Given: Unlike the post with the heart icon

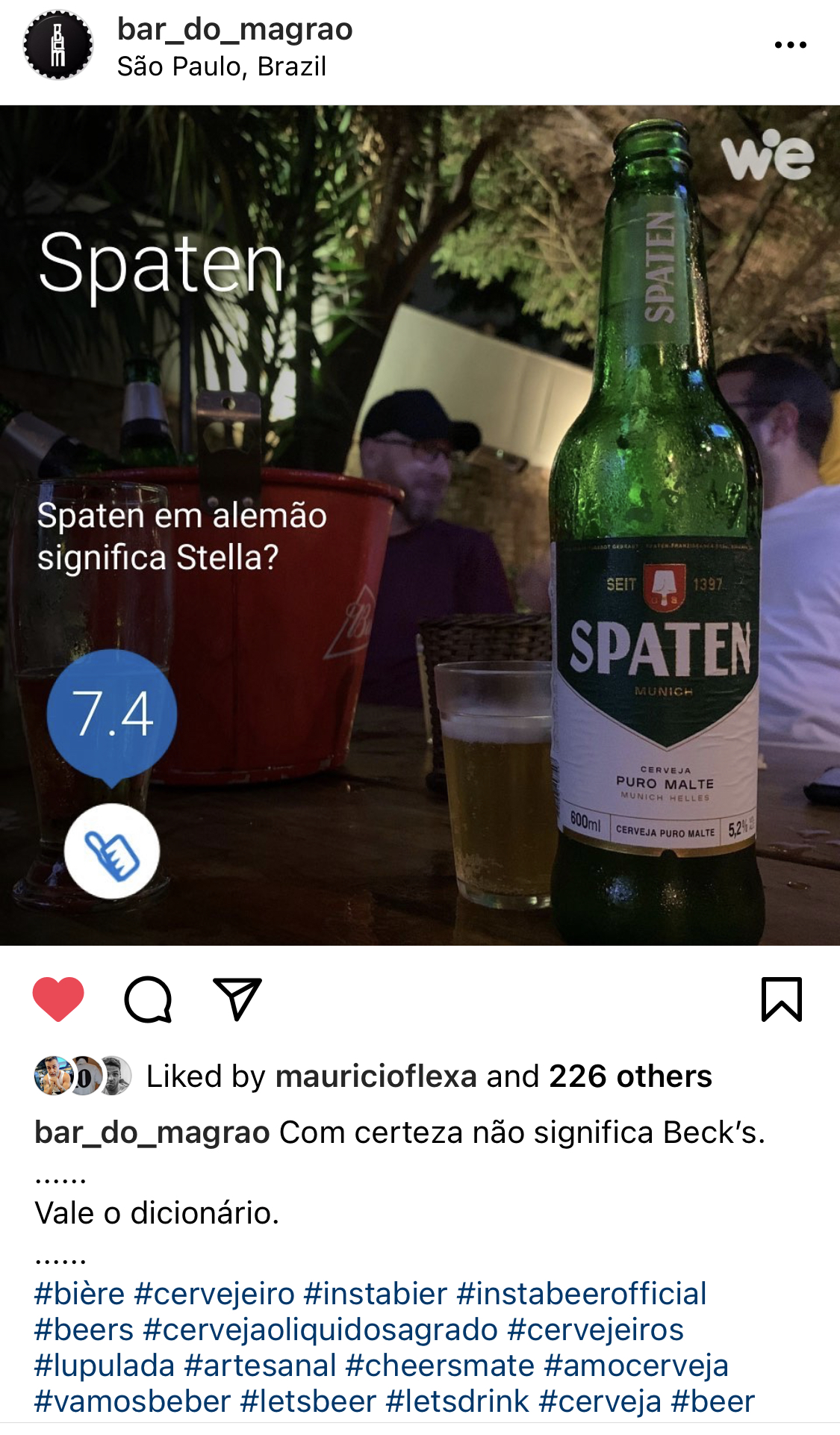Looking at the screenshot, I should click(x=58, y=999).
